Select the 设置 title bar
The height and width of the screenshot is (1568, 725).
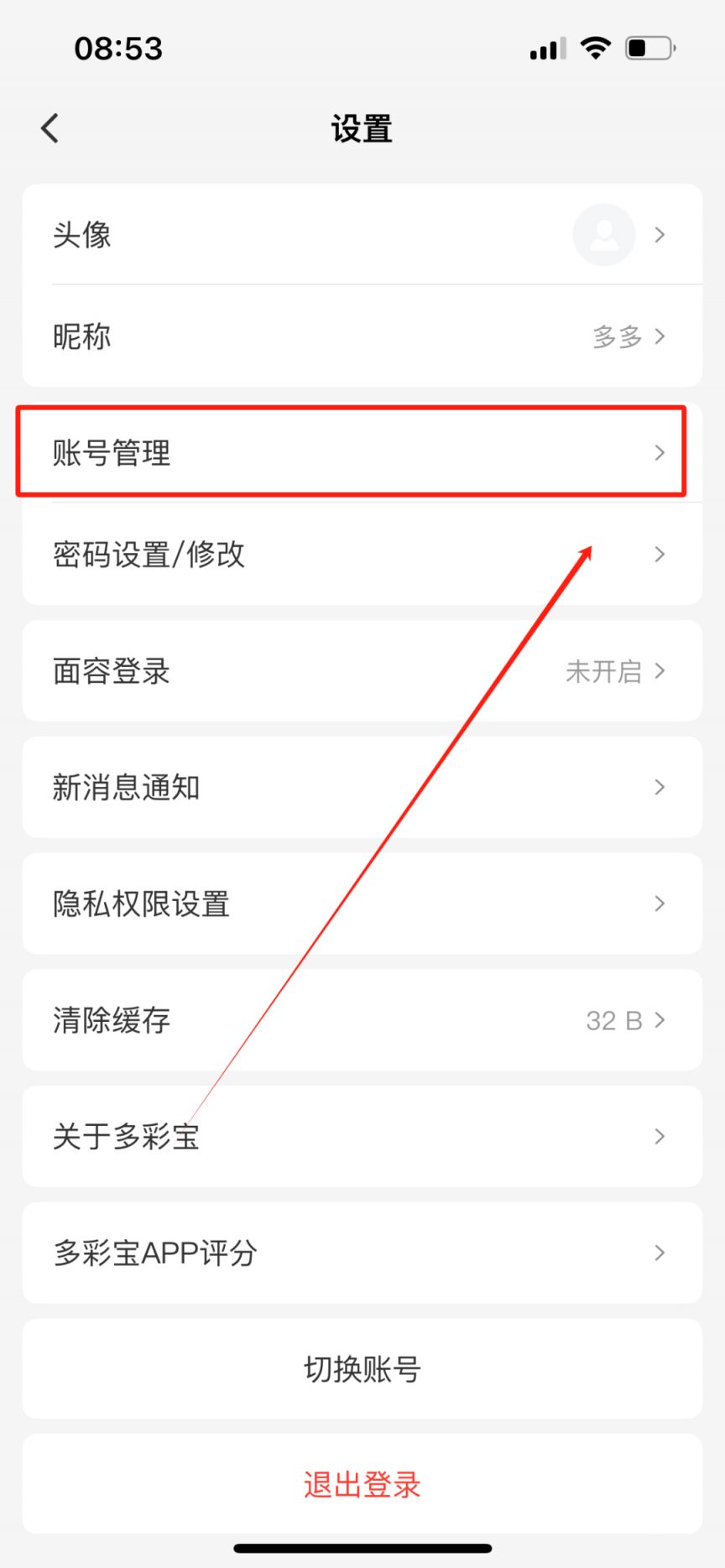tap(361, 128)
